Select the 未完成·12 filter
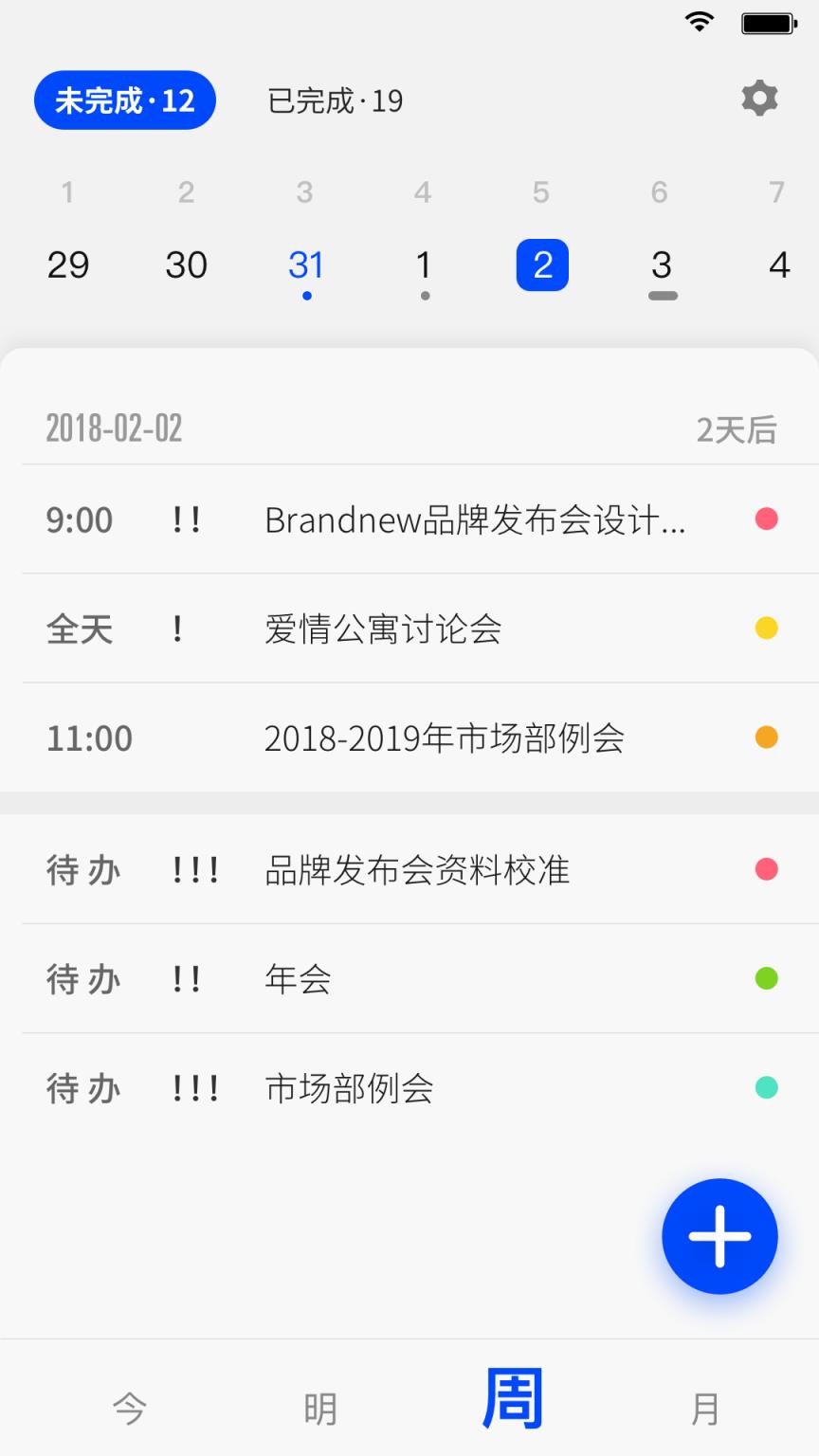 [124, 99]
